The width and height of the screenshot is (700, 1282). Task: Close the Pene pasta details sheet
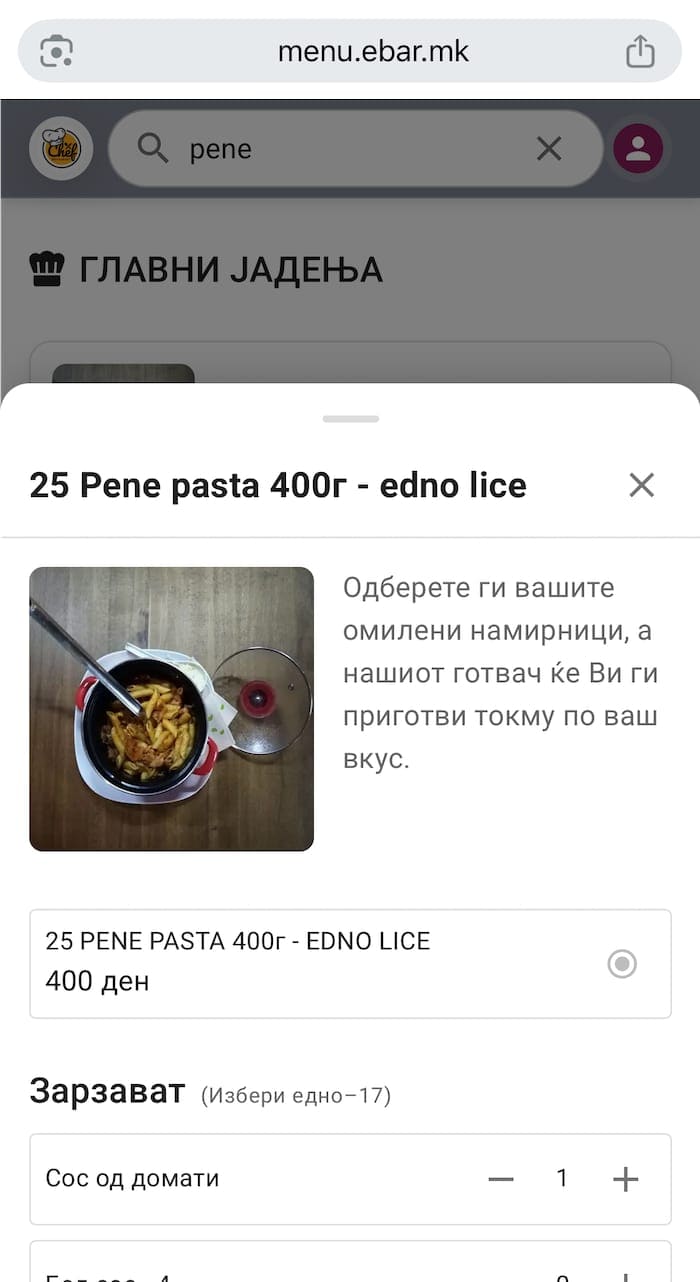coord(641,486)
